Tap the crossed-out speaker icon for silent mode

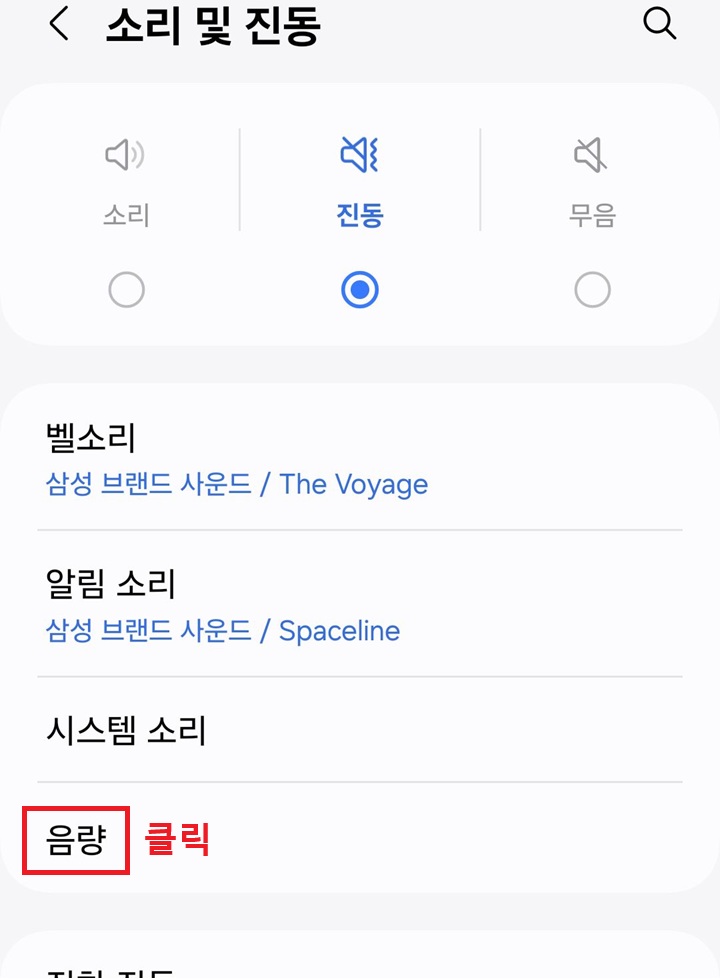point(592,156)
